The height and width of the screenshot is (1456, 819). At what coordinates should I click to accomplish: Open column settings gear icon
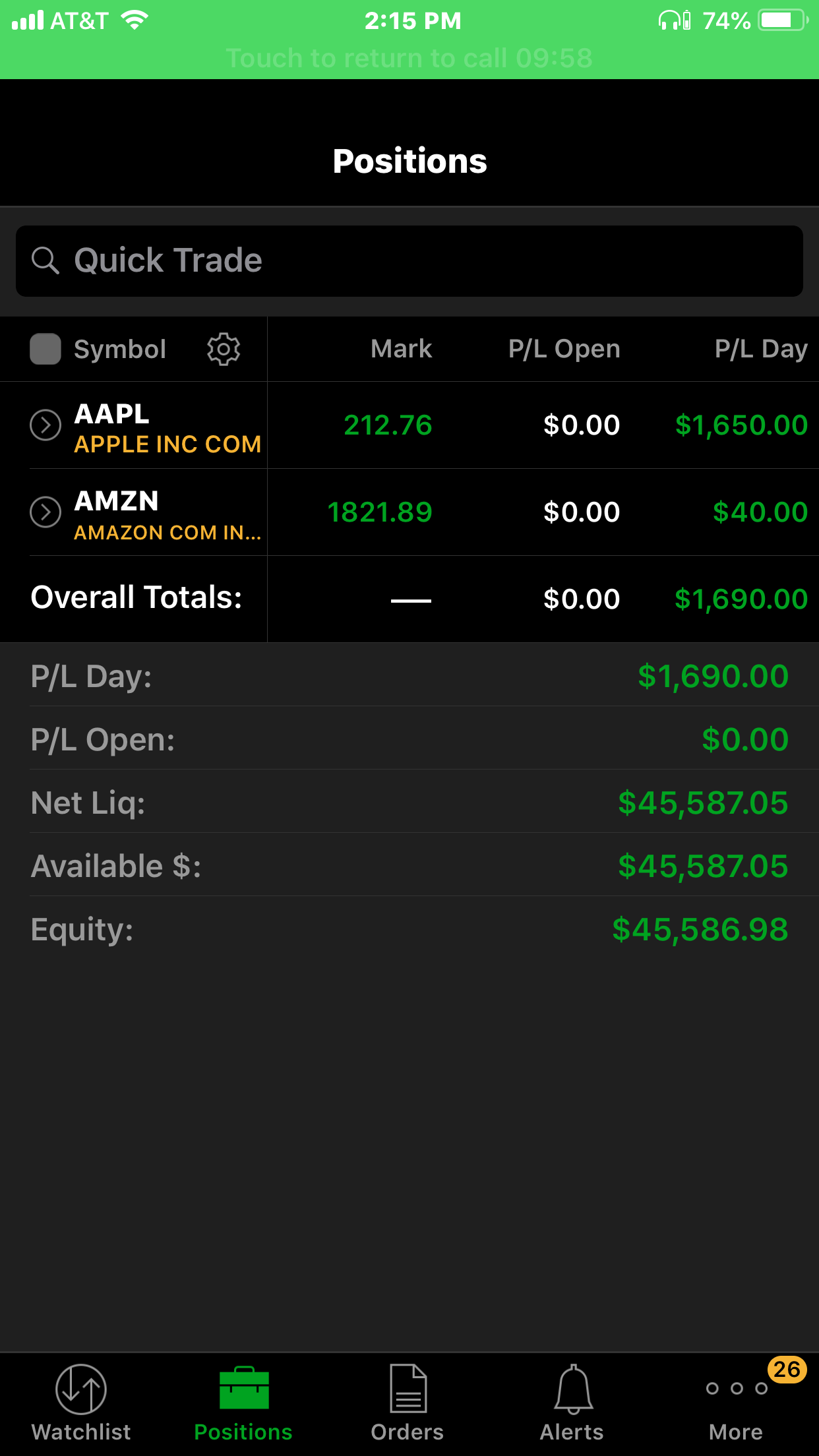pyautogui.click(x=224, y=349)
